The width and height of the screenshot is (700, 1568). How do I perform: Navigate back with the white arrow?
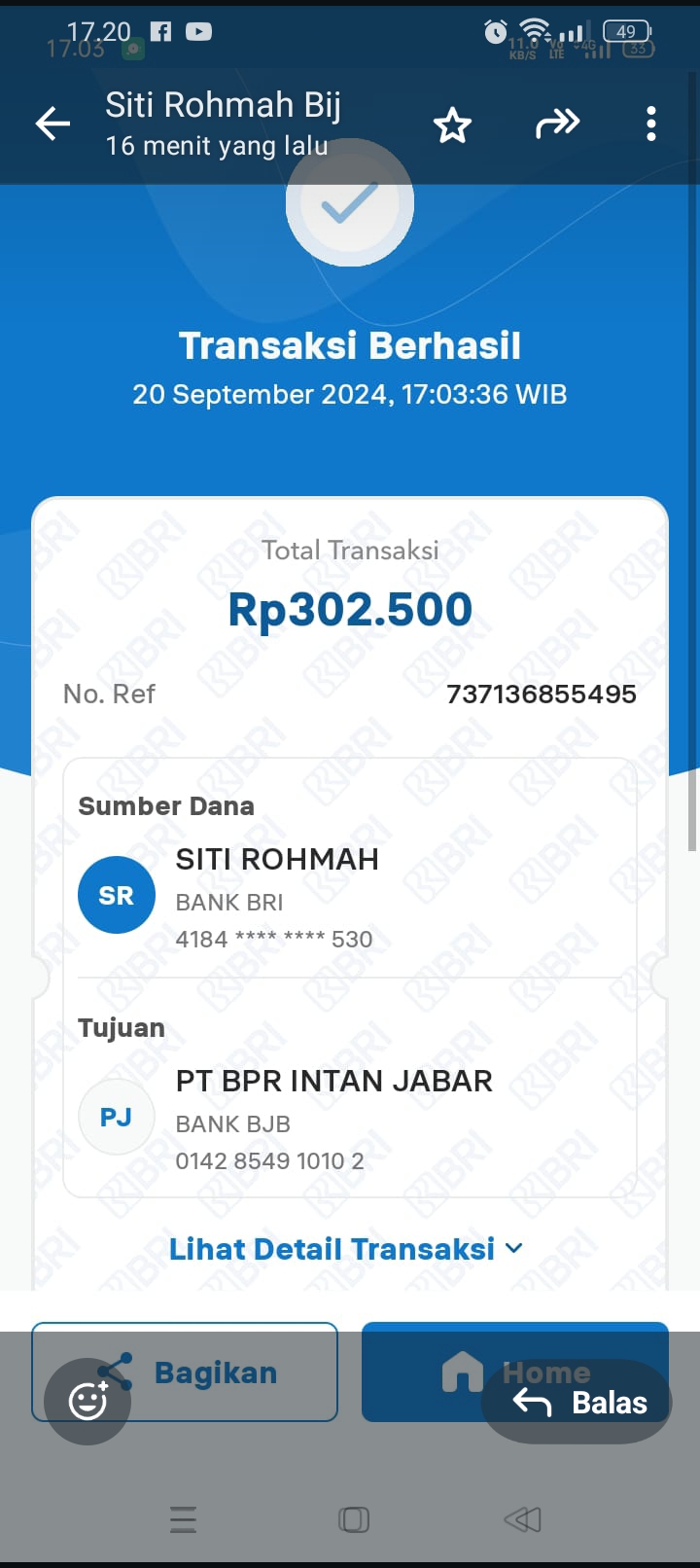click(52, 124)
